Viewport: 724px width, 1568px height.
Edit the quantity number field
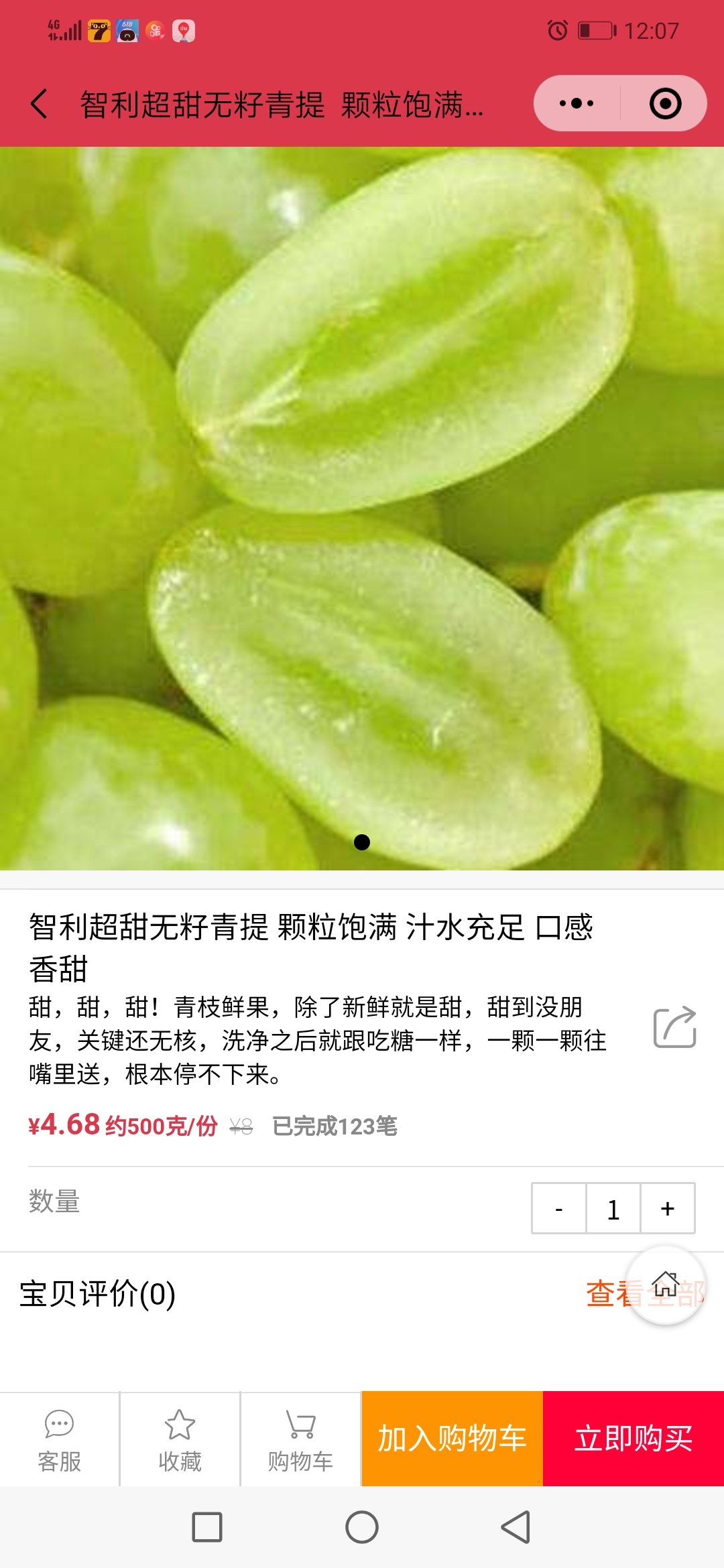point(613,1209)
